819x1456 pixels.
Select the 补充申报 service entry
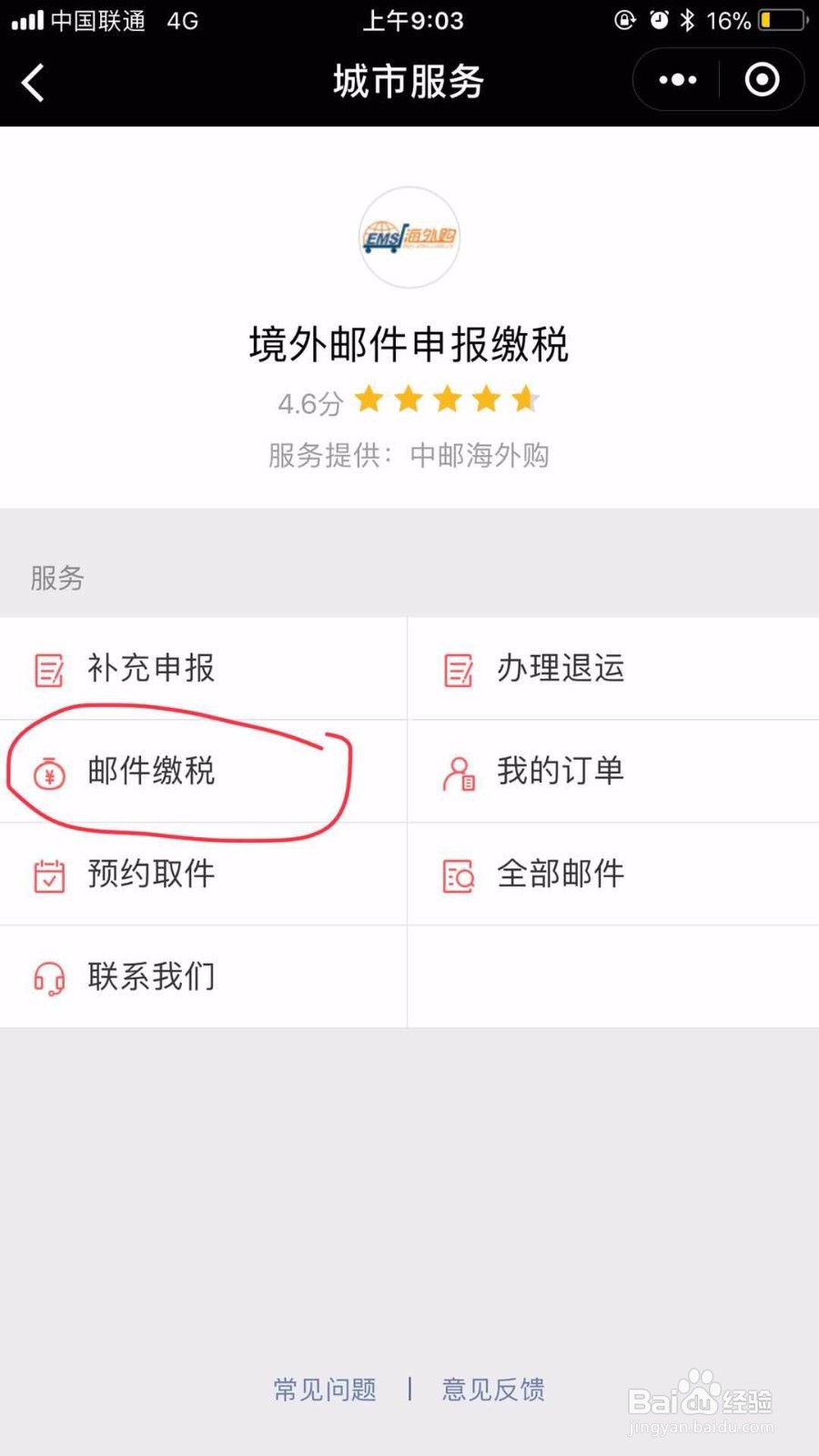150,669
